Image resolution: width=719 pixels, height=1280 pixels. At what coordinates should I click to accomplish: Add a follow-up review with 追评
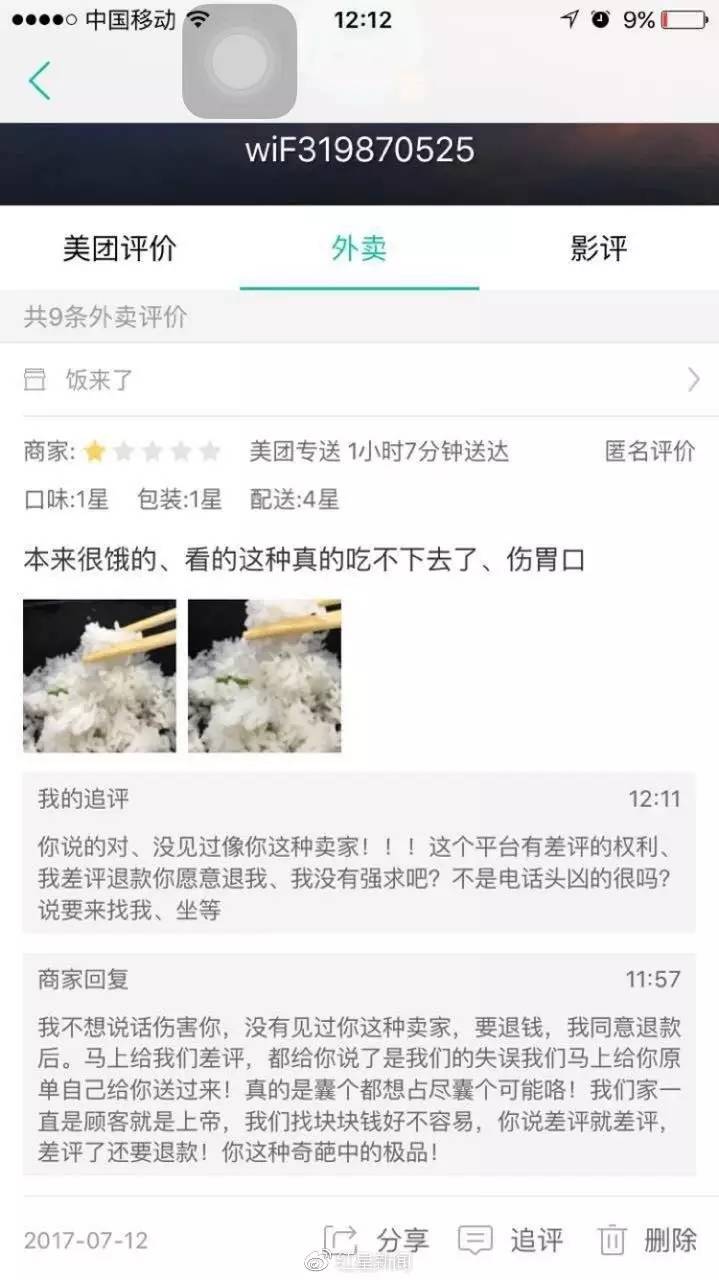510,1240
